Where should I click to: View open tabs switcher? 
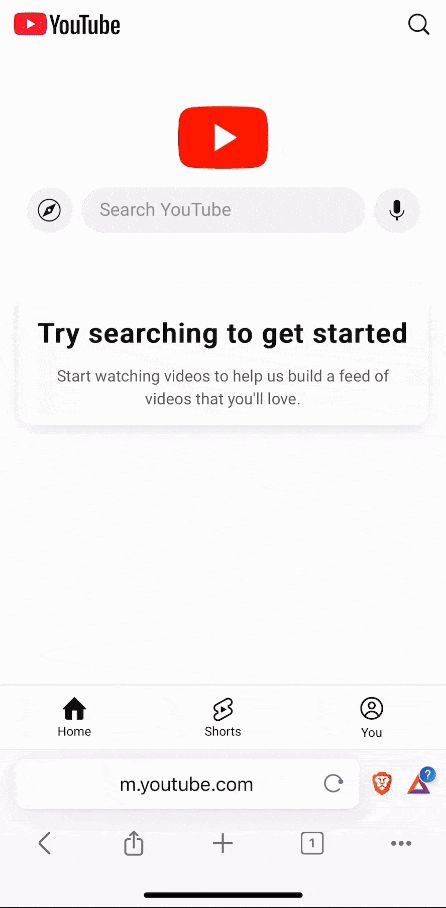pyautogui.click(x=312, y=844)
